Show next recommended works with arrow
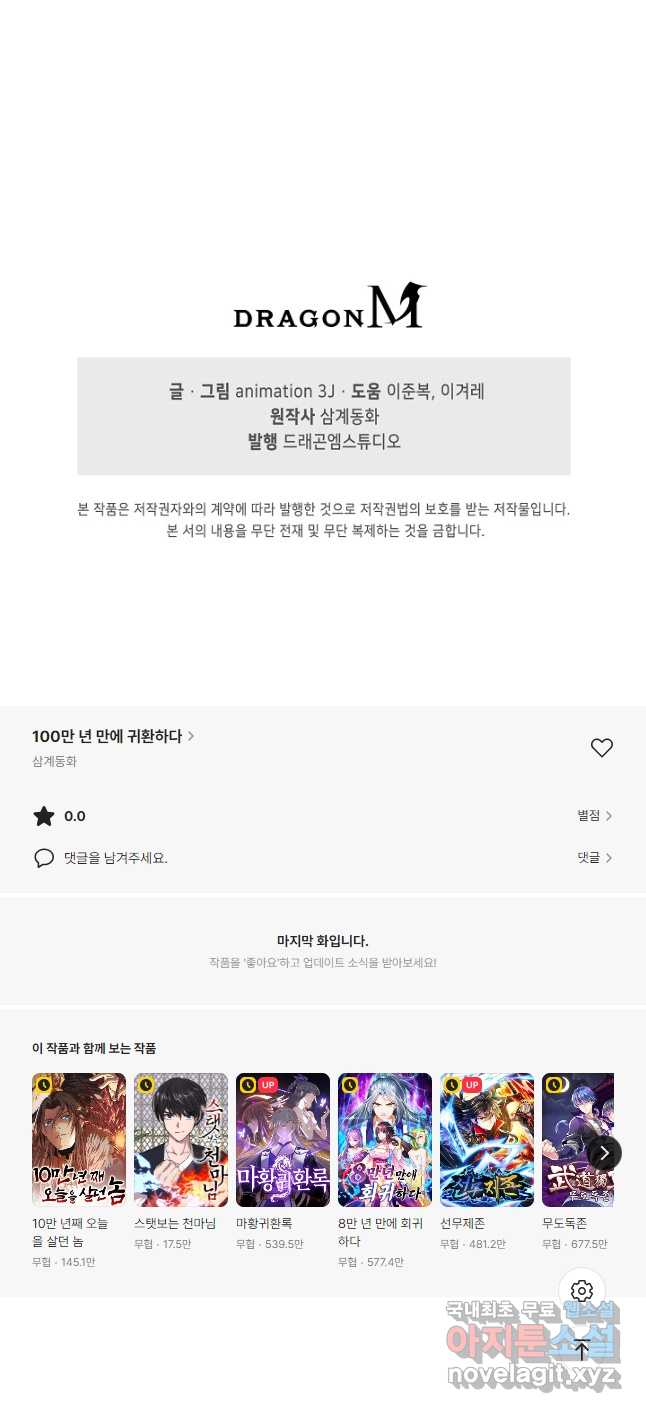This screenshot has height=1413, width=646. click(604, 1153)
